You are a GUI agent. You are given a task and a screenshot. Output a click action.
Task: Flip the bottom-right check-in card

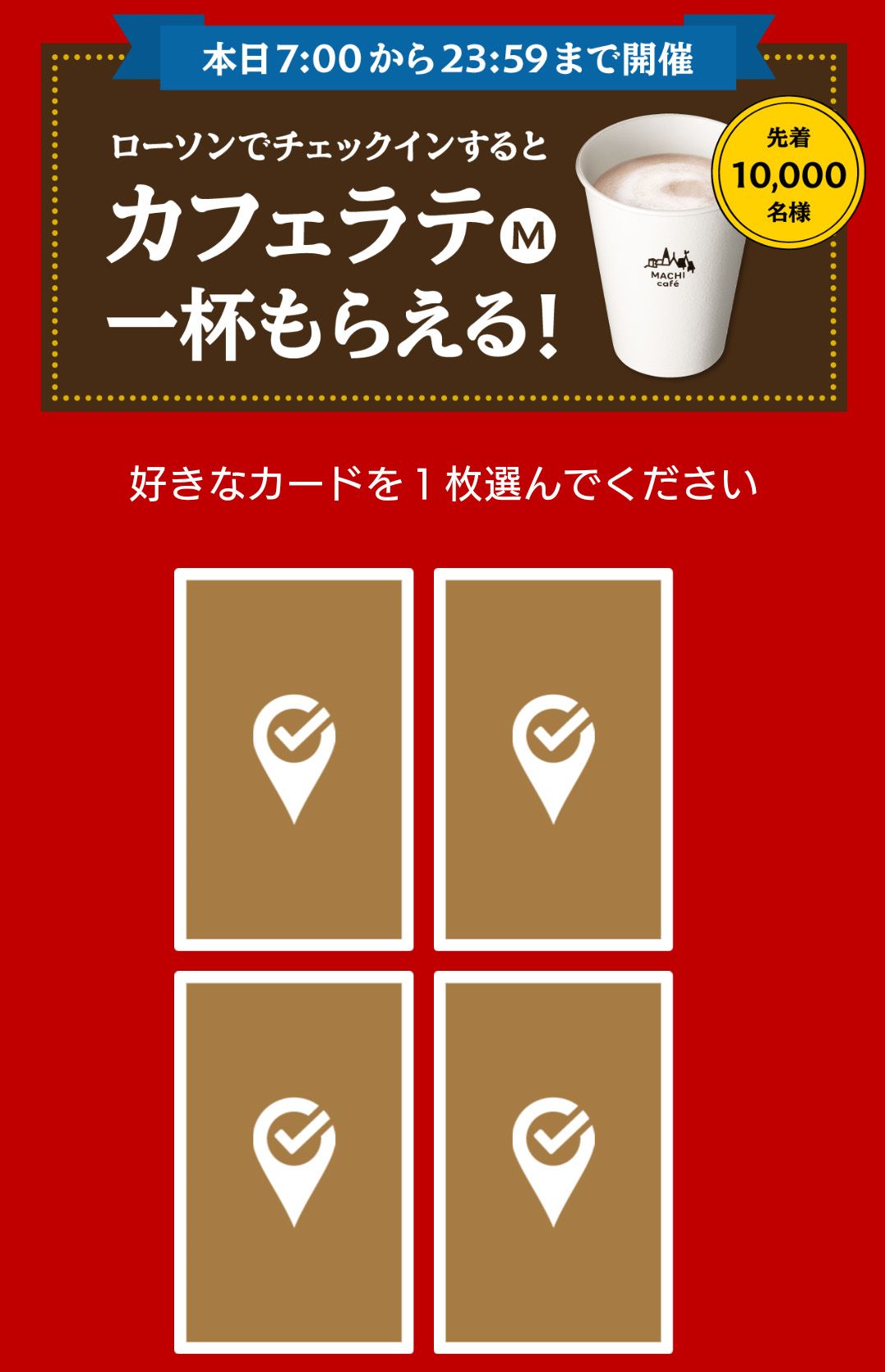553,1162
